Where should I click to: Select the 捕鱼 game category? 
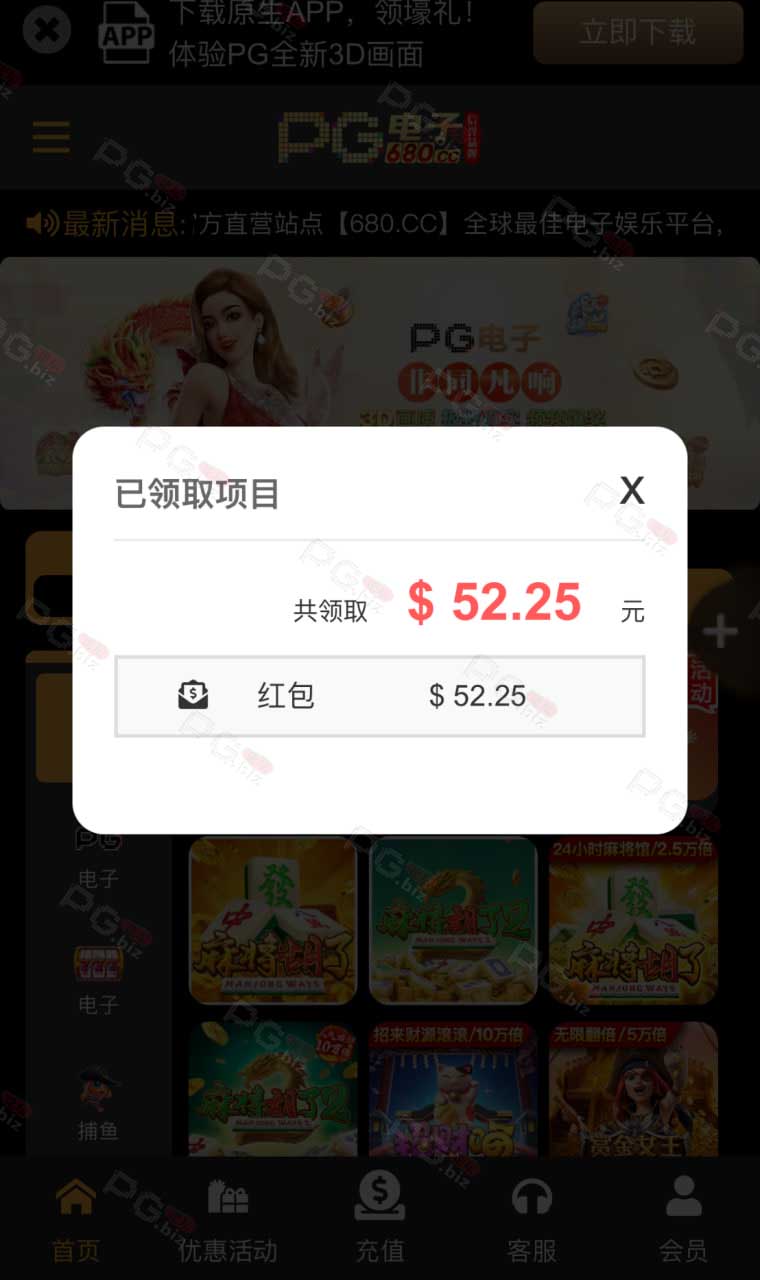point(98,1104)
